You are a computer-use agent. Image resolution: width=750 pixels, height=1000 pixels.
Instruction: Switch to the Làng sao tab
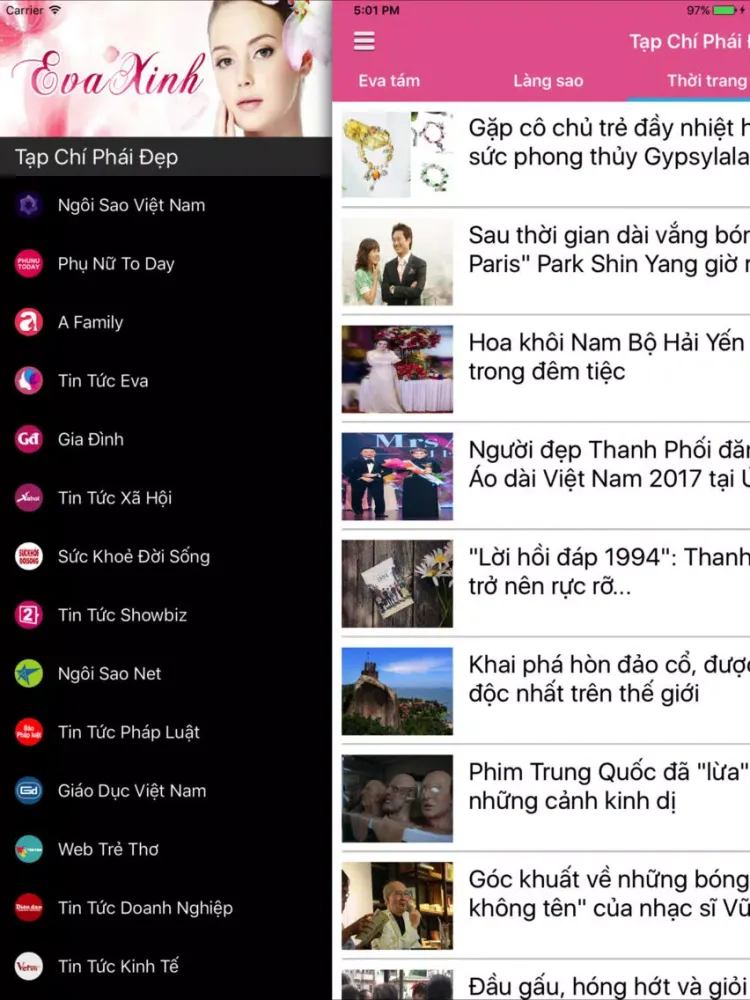(548, 80)
